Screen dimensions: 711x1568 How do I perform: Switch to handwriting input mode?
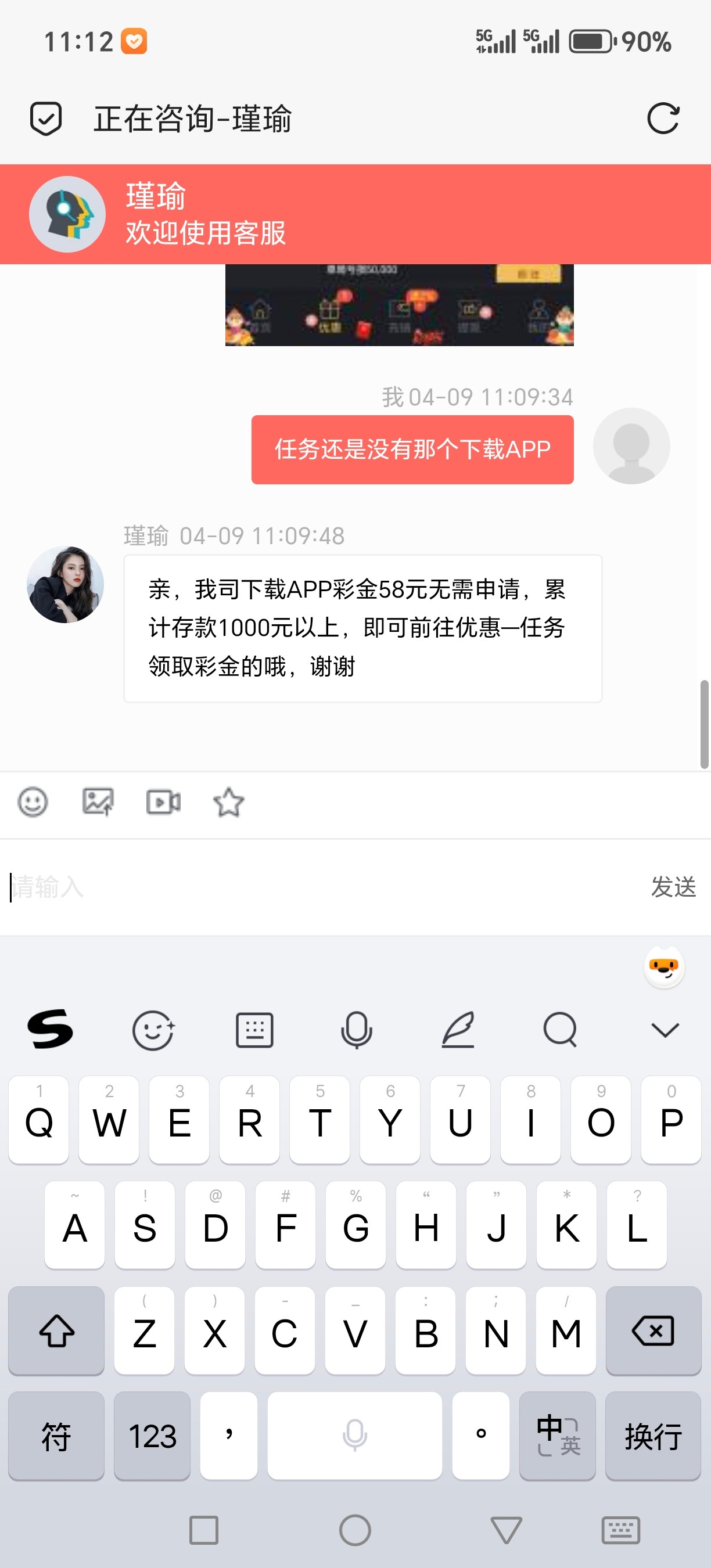tap(458, 1029)
